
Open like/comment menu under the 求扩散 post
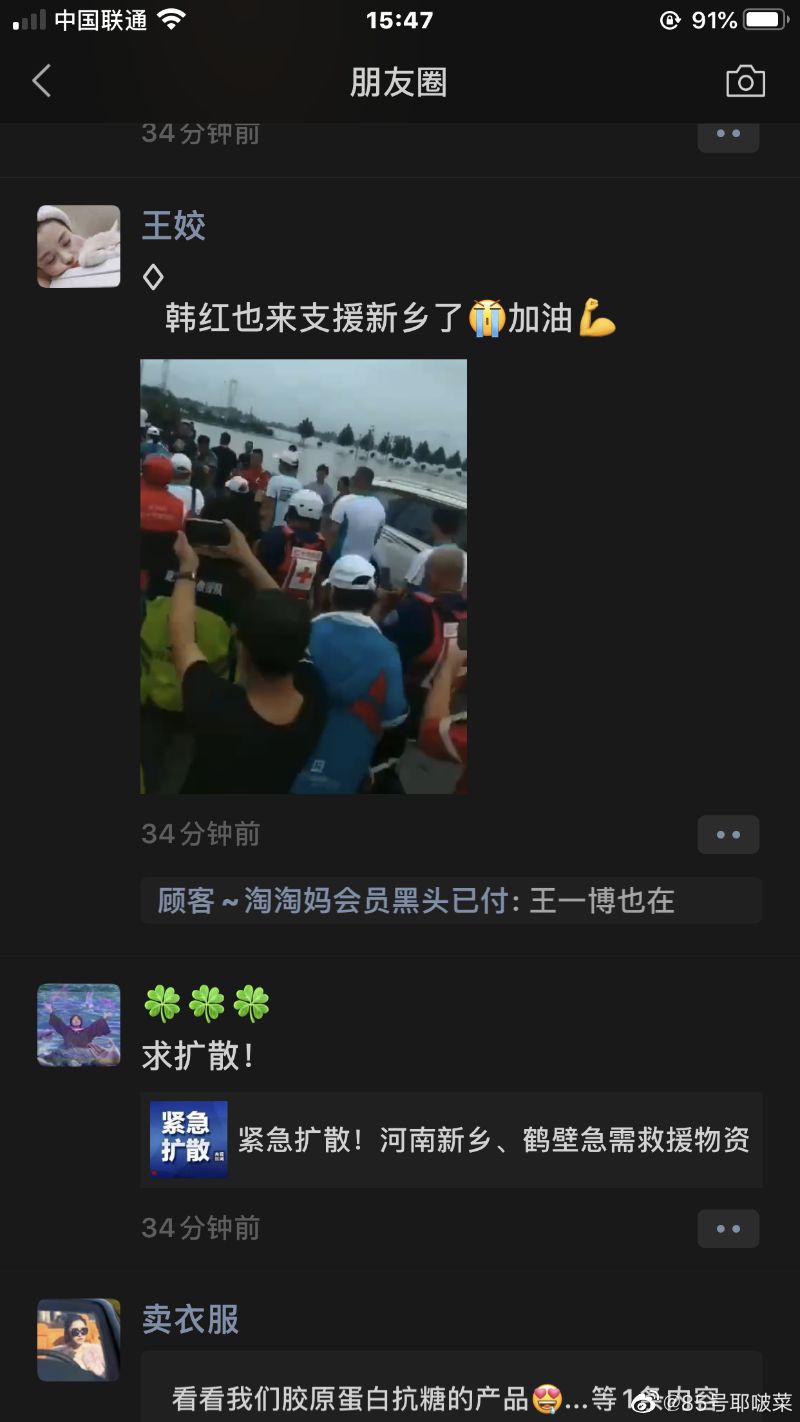tap(728, 1229)
